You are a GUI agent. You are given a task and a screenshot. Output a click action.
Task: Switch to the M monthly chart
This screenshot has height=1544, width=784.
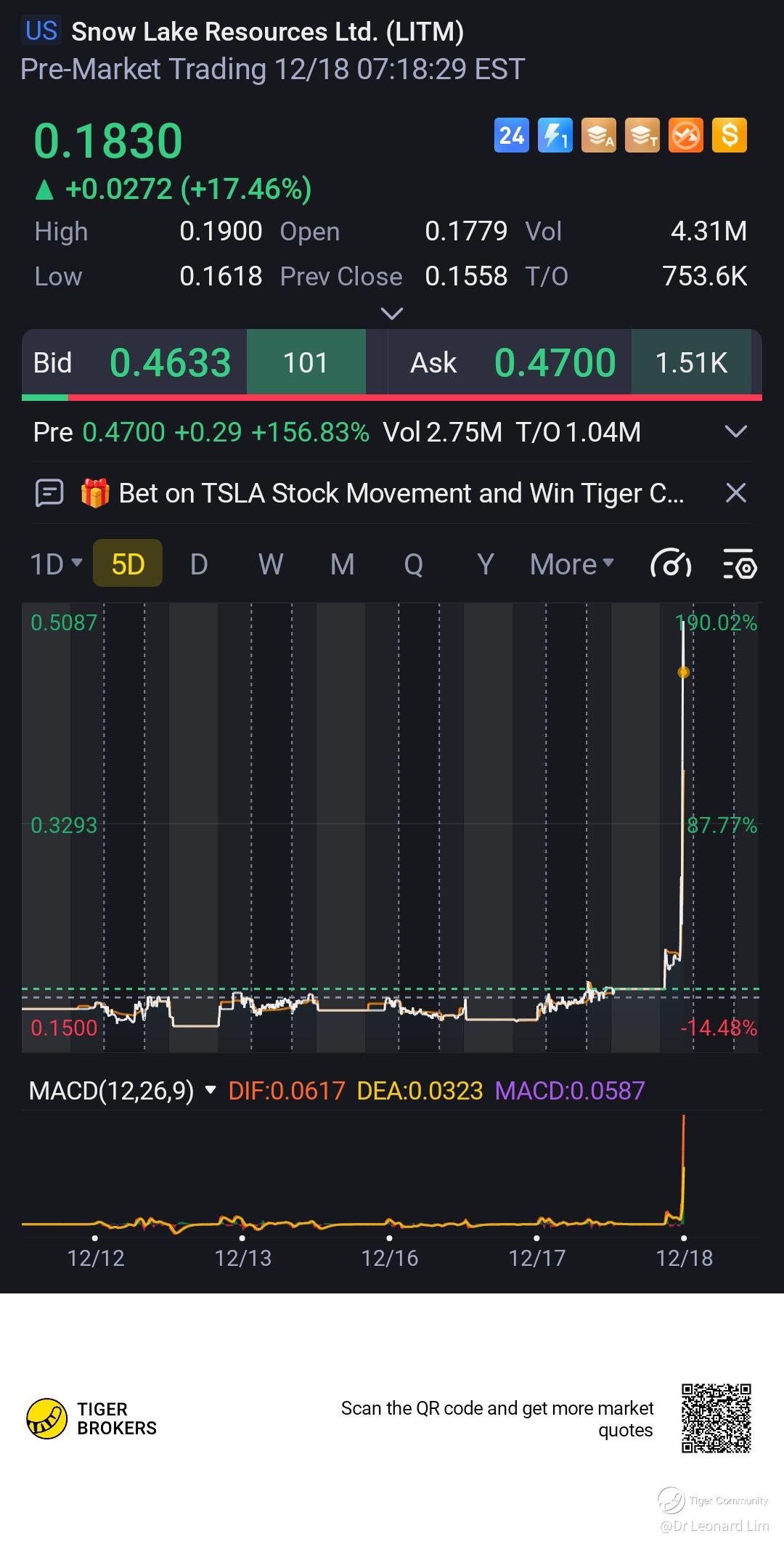(x=342, y=564)
